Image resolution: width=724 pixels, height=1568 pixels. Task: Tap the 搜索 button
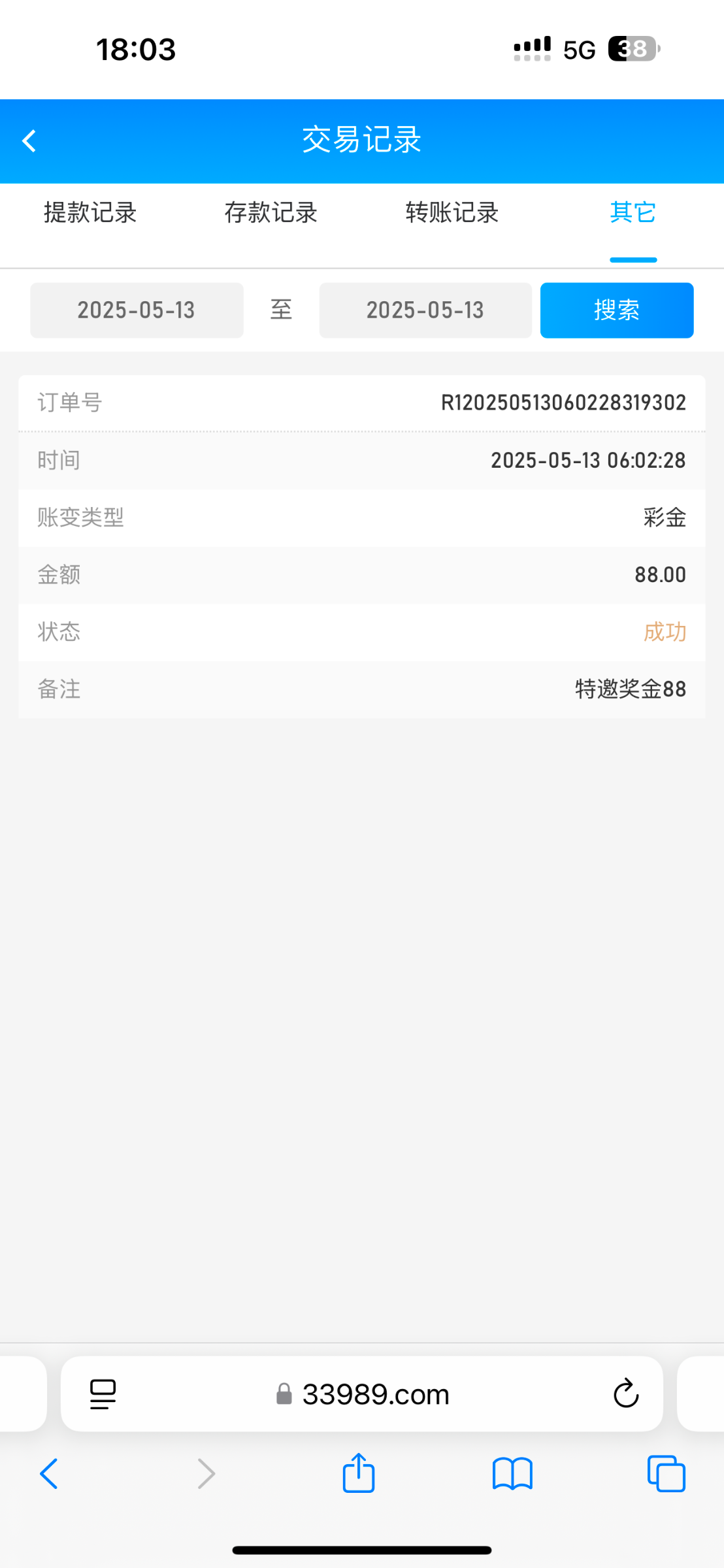pos(616,310)
